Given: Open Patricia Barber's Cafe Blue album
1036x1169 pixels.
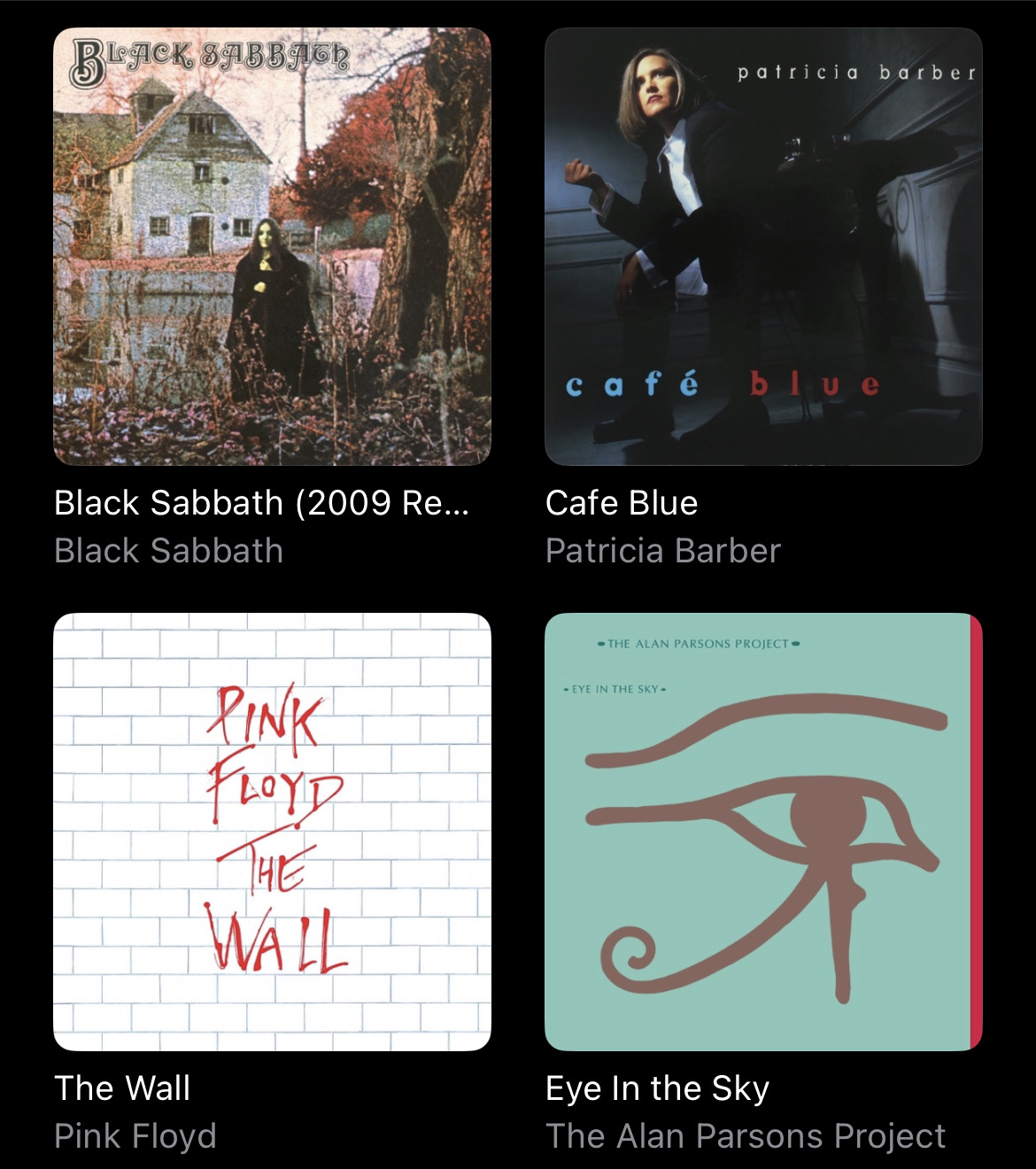Looking at the screenshot, I should pos(763,246).
